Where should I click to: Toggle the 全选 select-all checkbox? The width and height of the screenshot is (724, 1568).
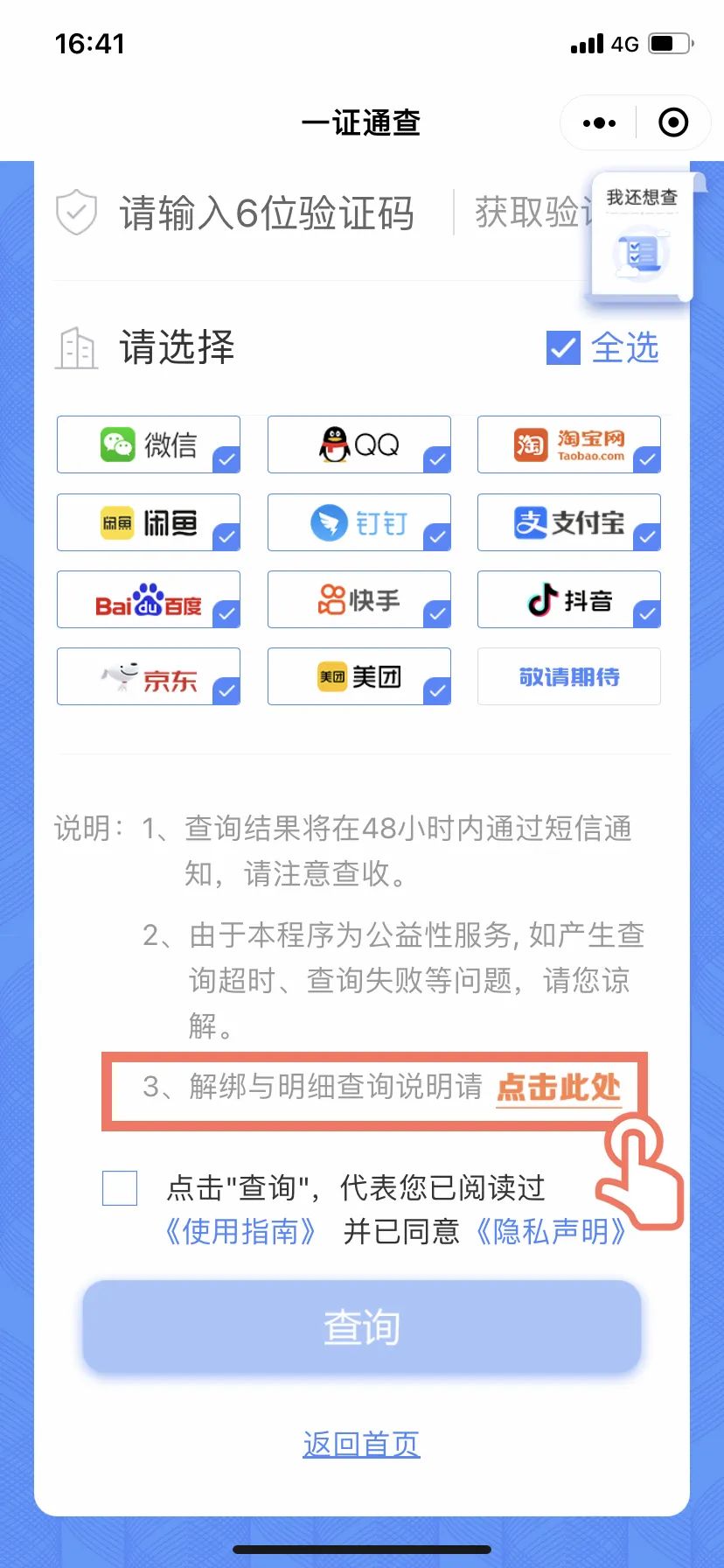564,348
